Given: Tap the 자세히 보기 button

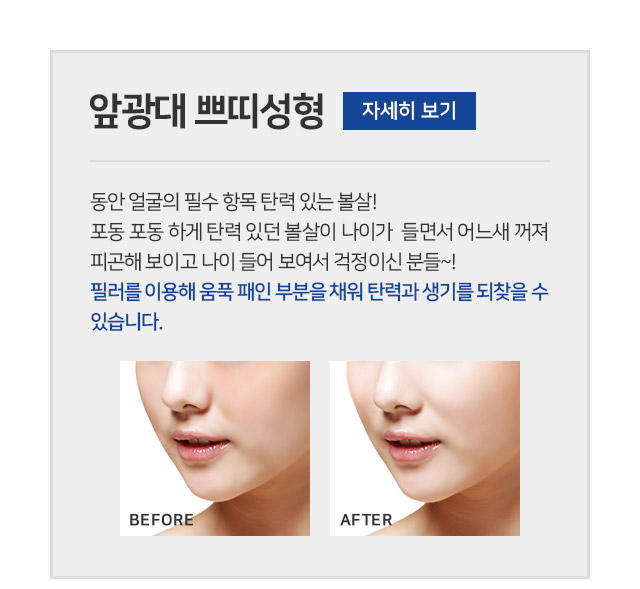Looking at the screenshot, I should (409, 111).
